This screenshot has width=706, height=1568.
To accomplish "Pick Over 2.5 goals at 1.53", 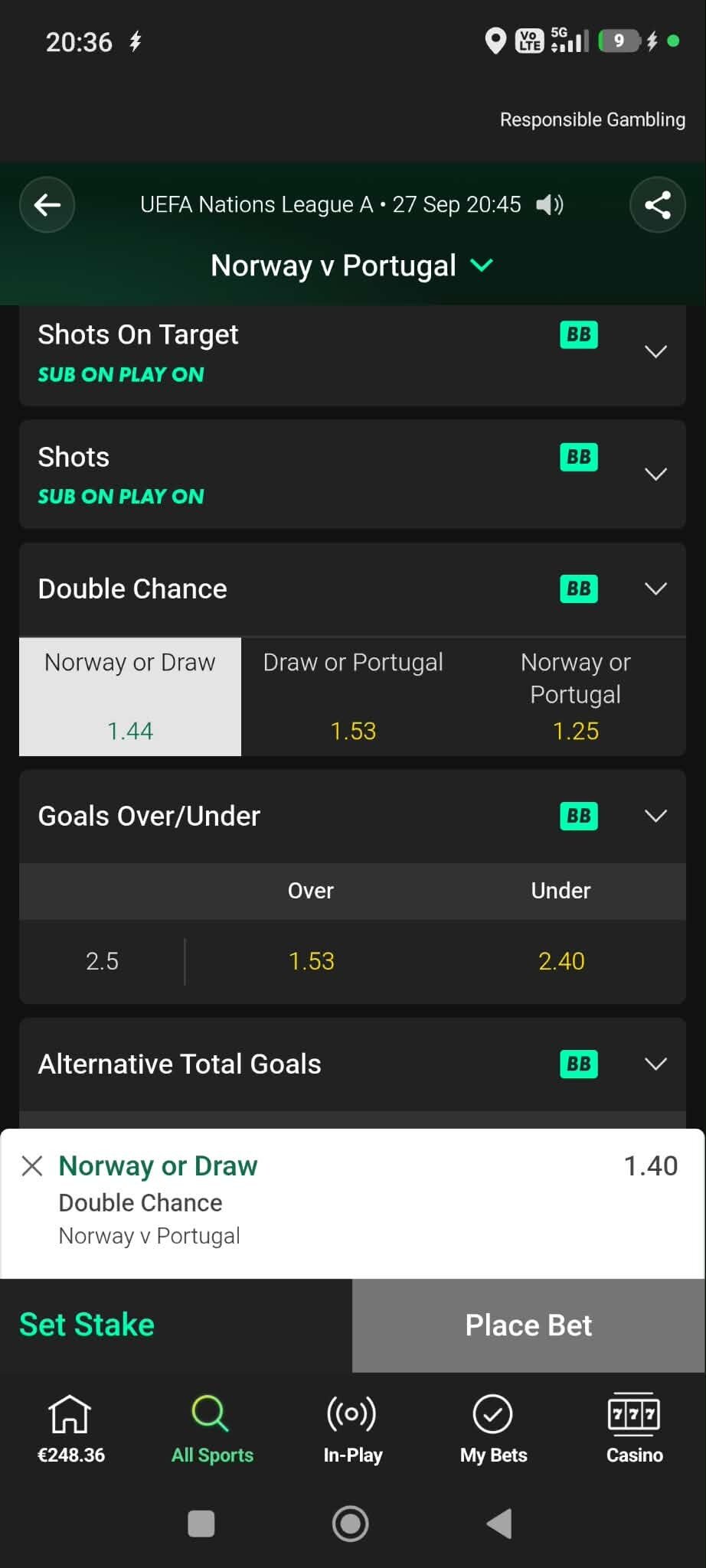I will 311,961.
